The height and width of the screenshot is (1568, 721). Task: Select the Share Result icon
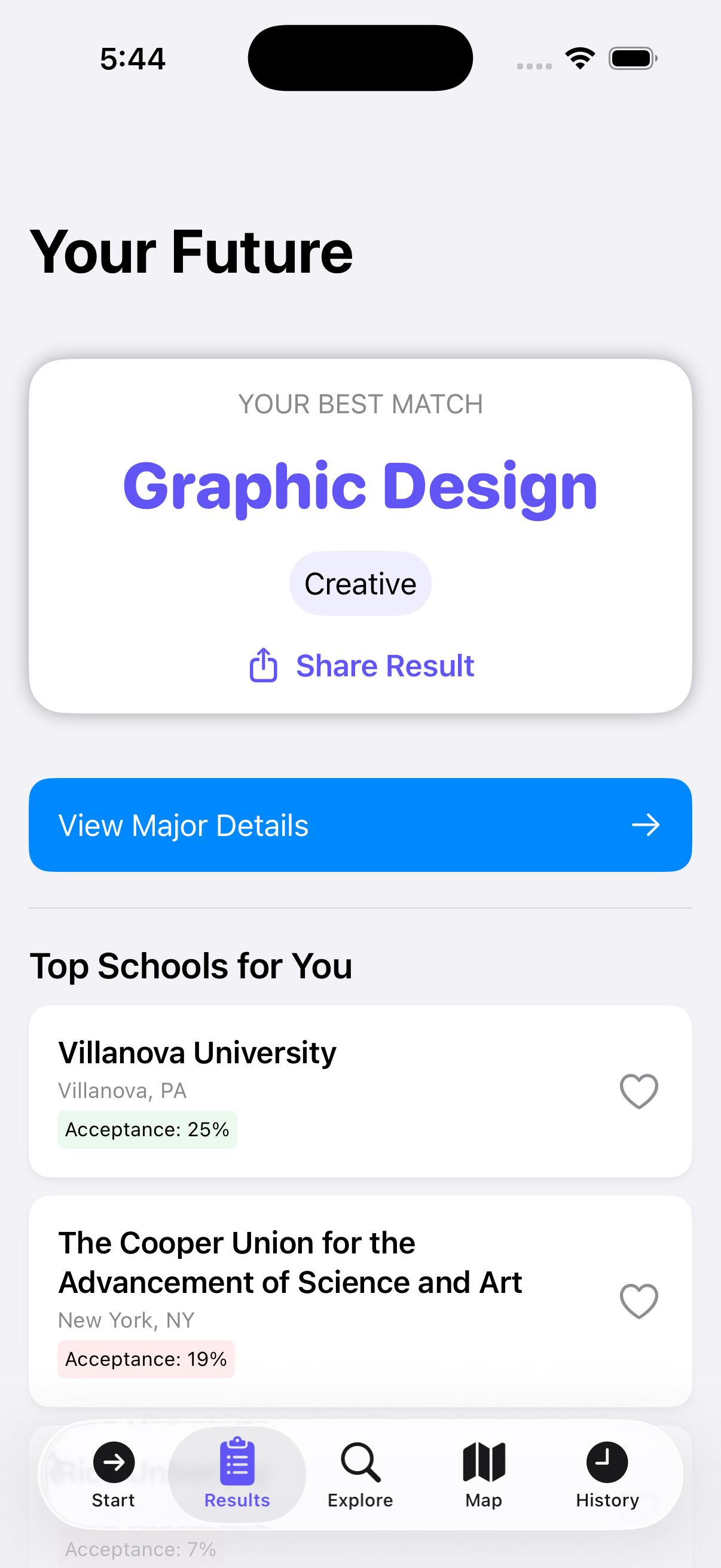263,666
